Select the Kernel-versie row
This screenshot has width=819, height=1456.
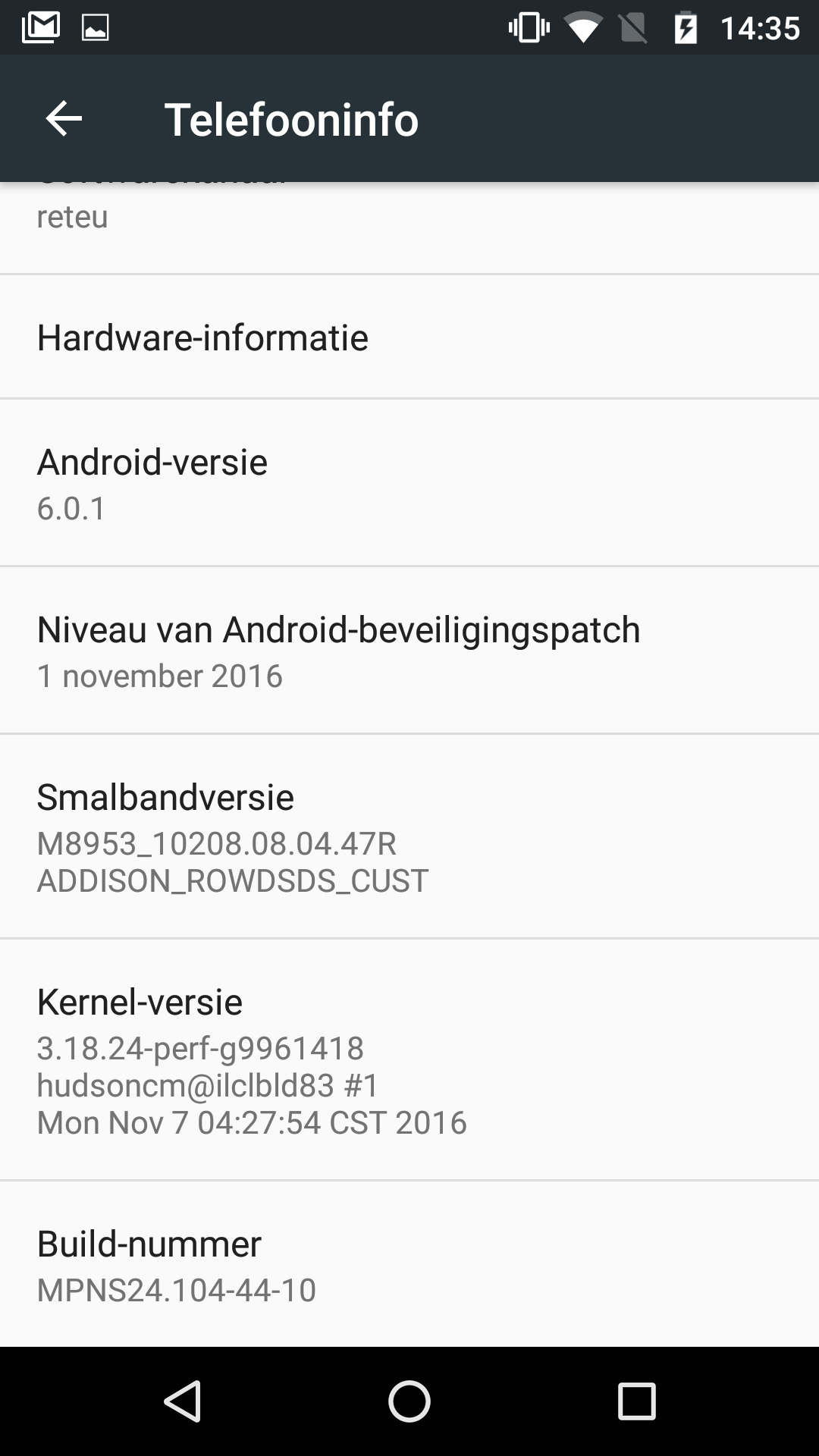coord(409,1060)
